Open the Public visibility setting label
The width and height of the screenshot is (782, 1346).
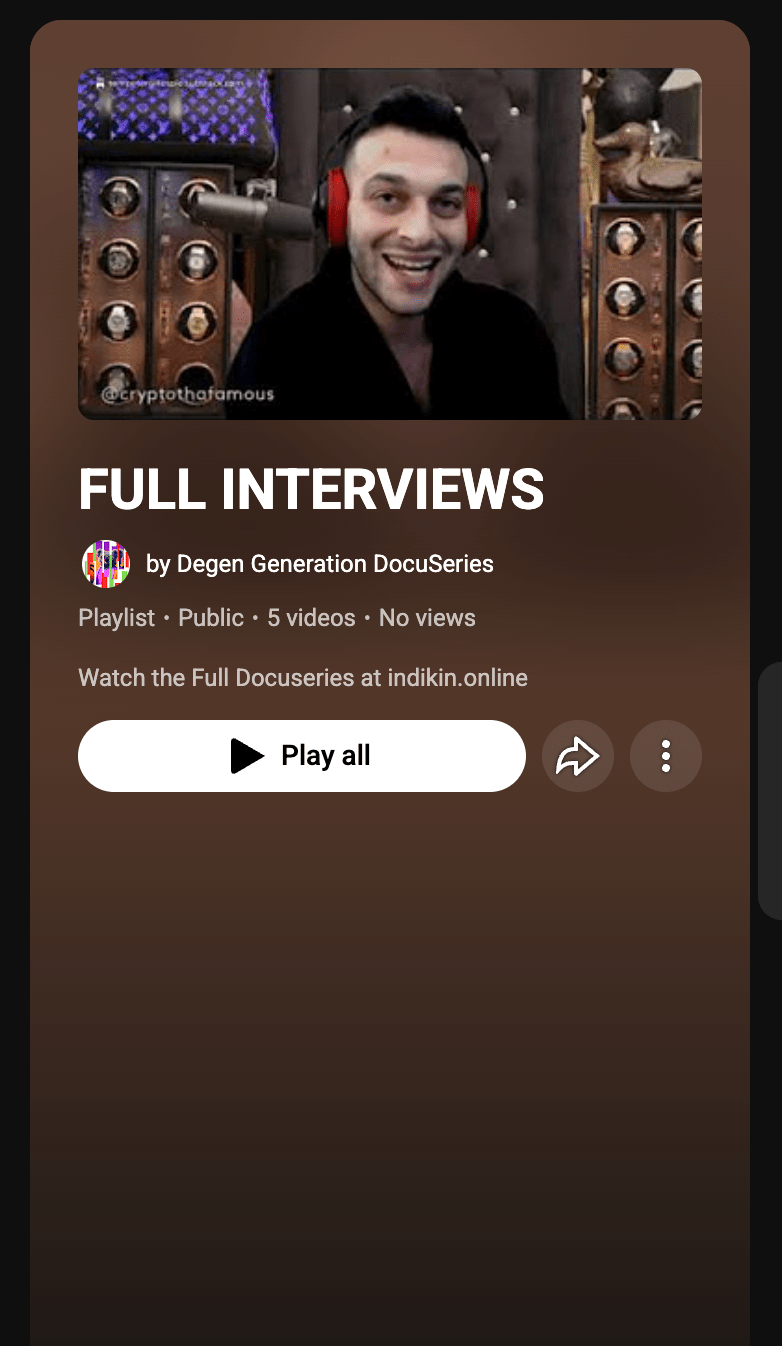211,618
